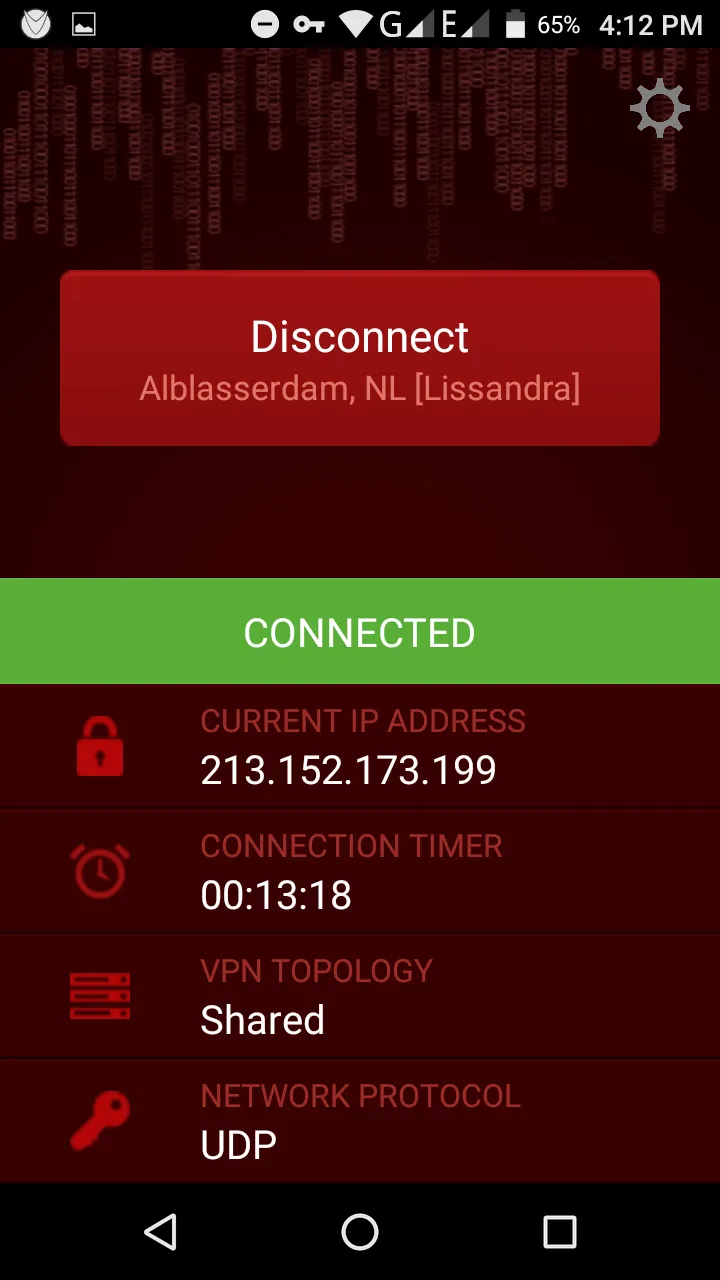This screenshot has height=1280, width=720.
Task: Select the red key icon beside Network Protocol
Action: (x=100, y=1120)
